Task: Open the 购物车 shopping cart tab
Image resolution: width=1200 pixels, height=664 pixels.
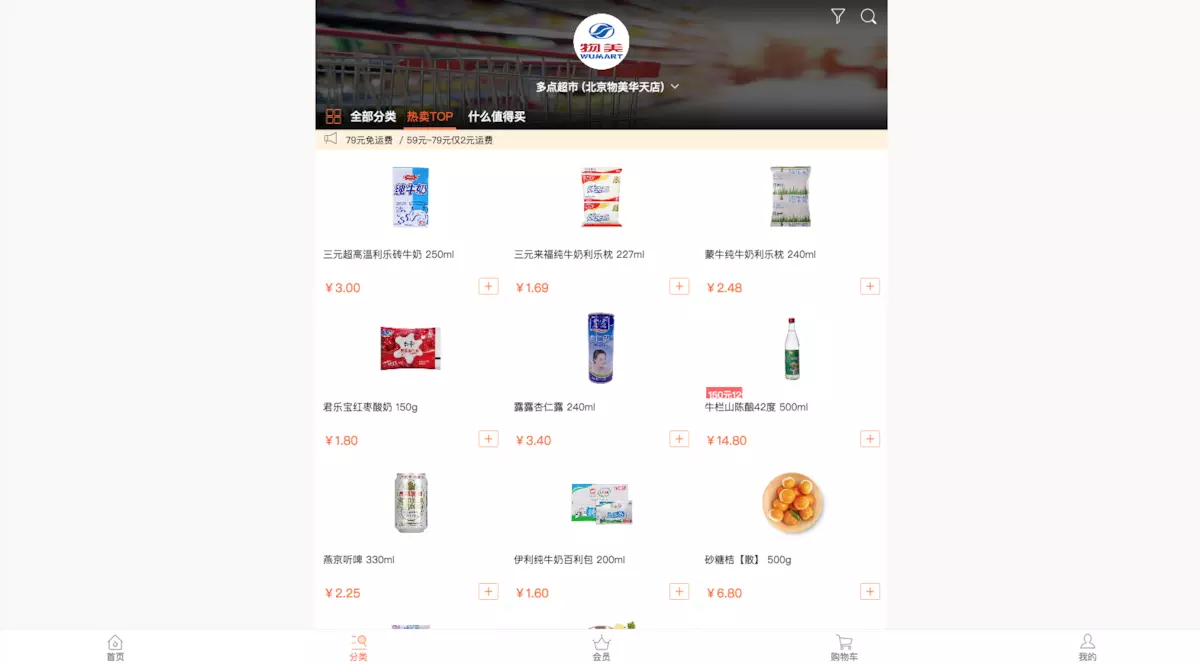Action: (844, 648)
